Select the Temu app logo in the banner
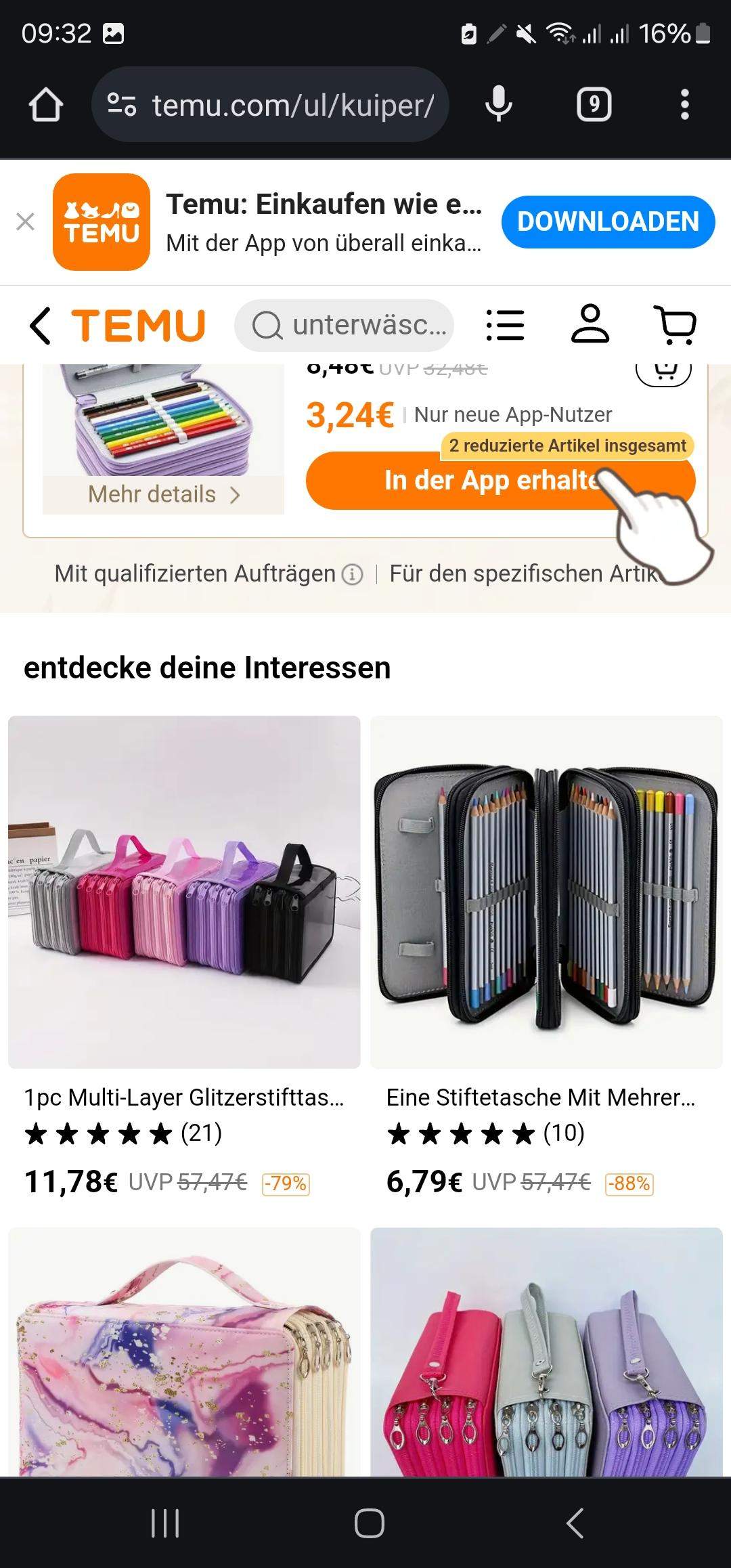The width and height of the screenshot is (731, 1568). pyautogui.click(x=102, y=221)
